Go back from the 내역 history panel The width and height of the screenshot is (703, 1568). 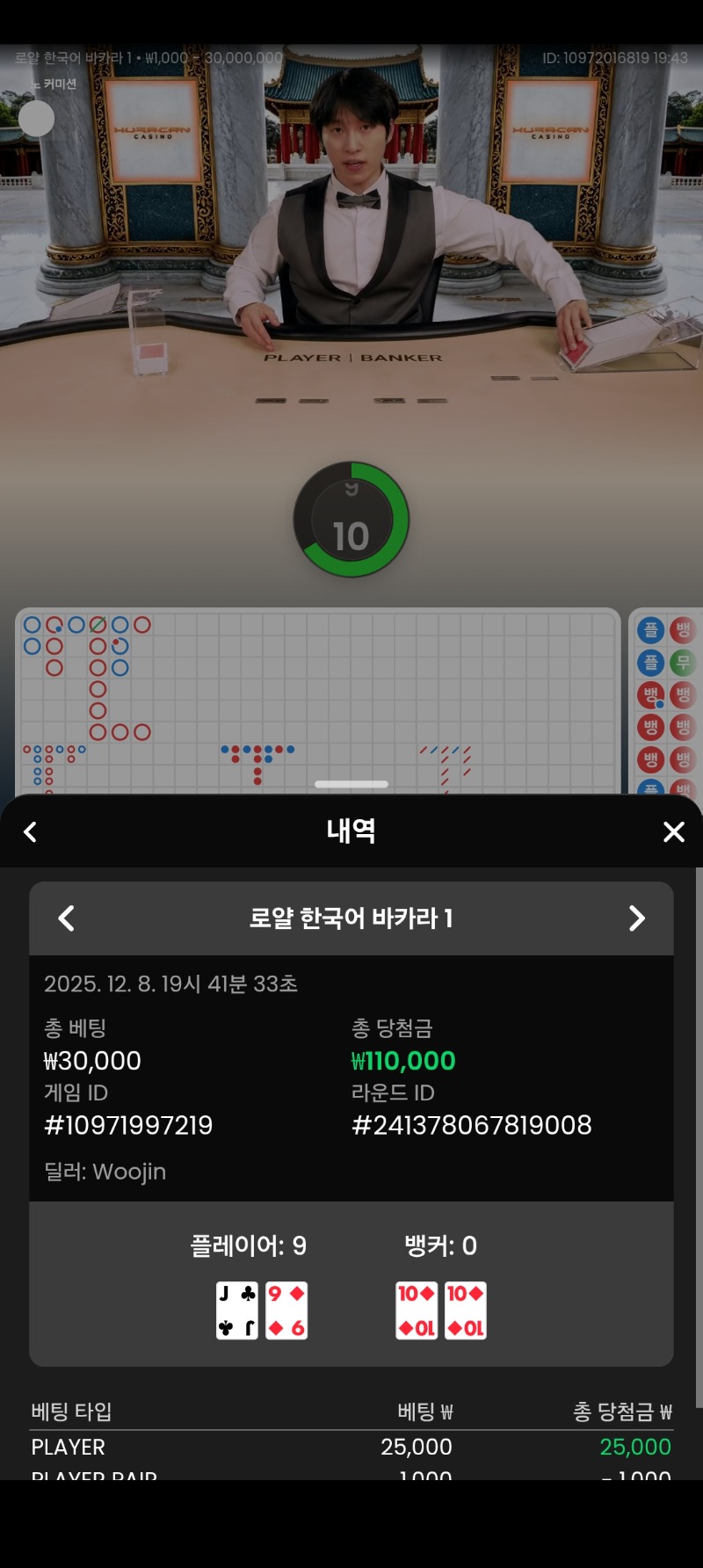click(x=31, y=831)
